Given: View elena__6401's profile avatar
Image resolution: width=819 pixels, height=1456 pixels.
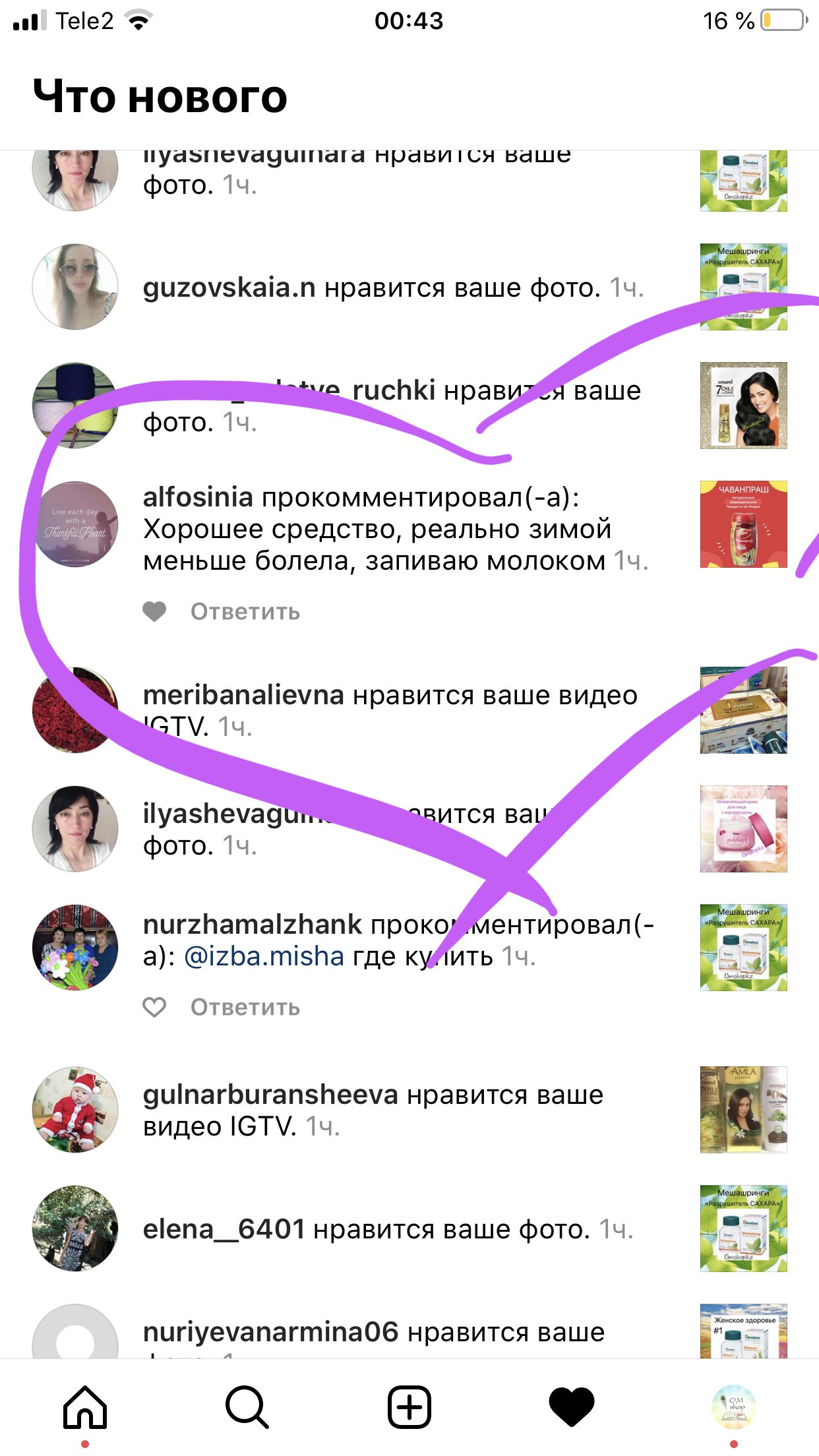Looking at the screenshot, I should 75,1228.
